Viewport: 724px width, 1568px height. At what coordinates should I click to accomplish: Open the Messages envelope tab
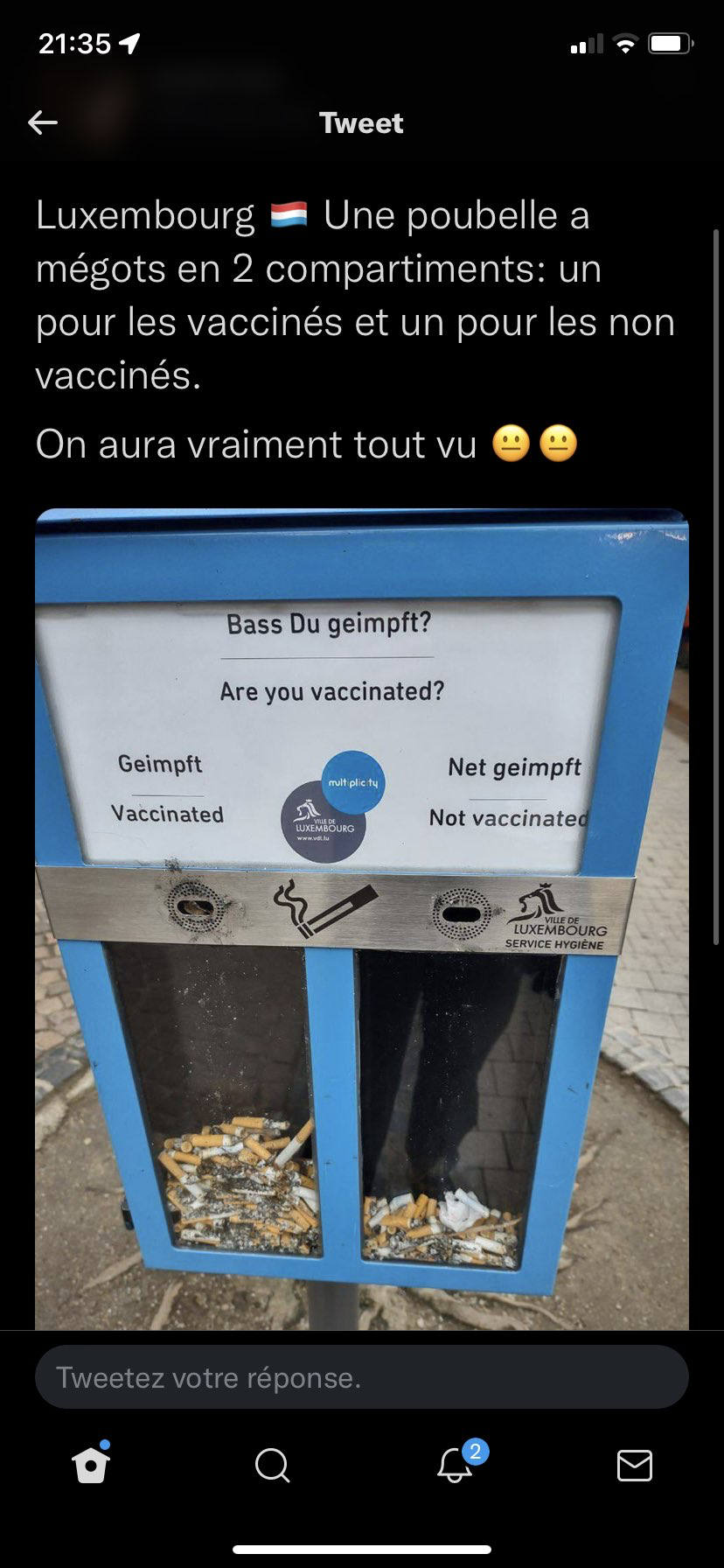pos(634,1465)
